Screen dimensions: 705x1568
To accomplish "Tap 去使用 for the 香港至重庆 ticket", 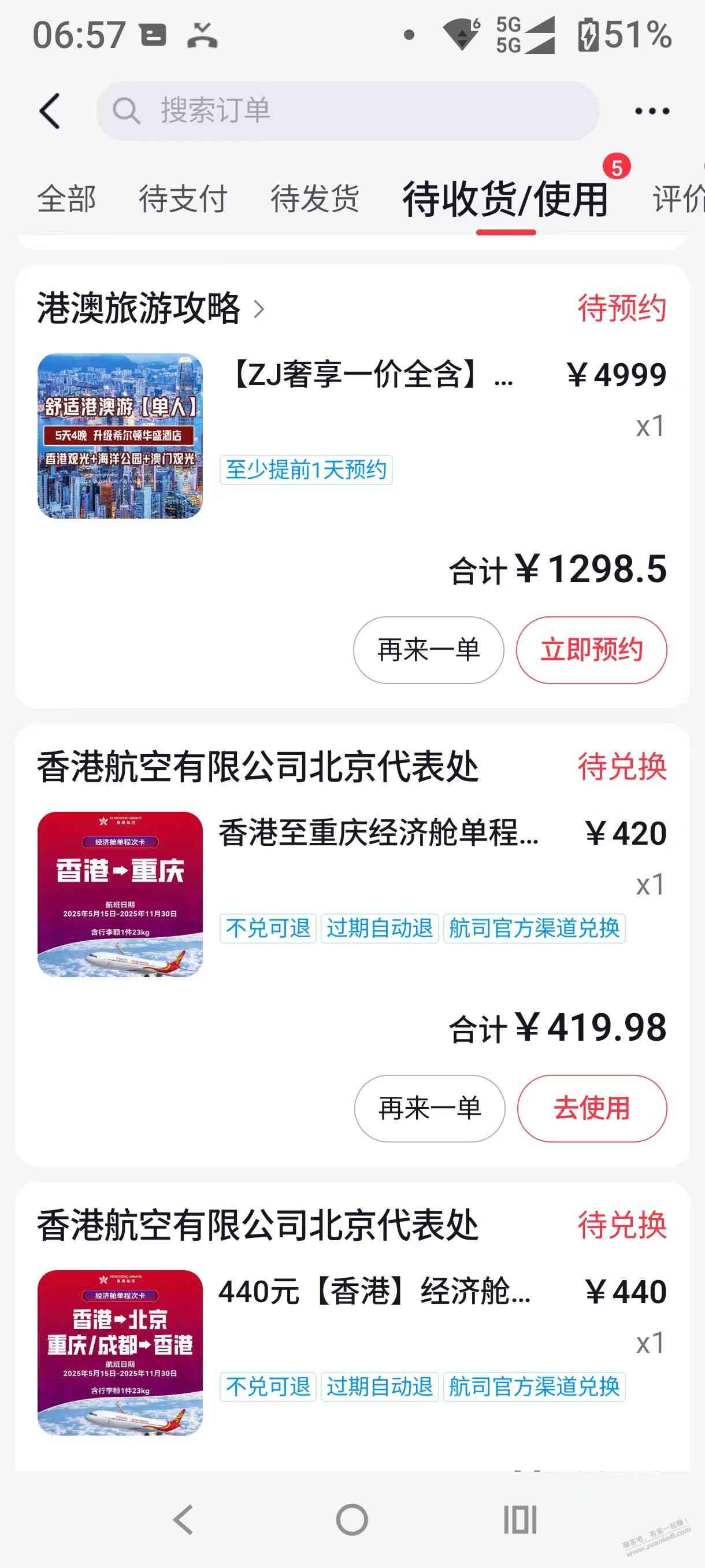I will [592, 1108].
